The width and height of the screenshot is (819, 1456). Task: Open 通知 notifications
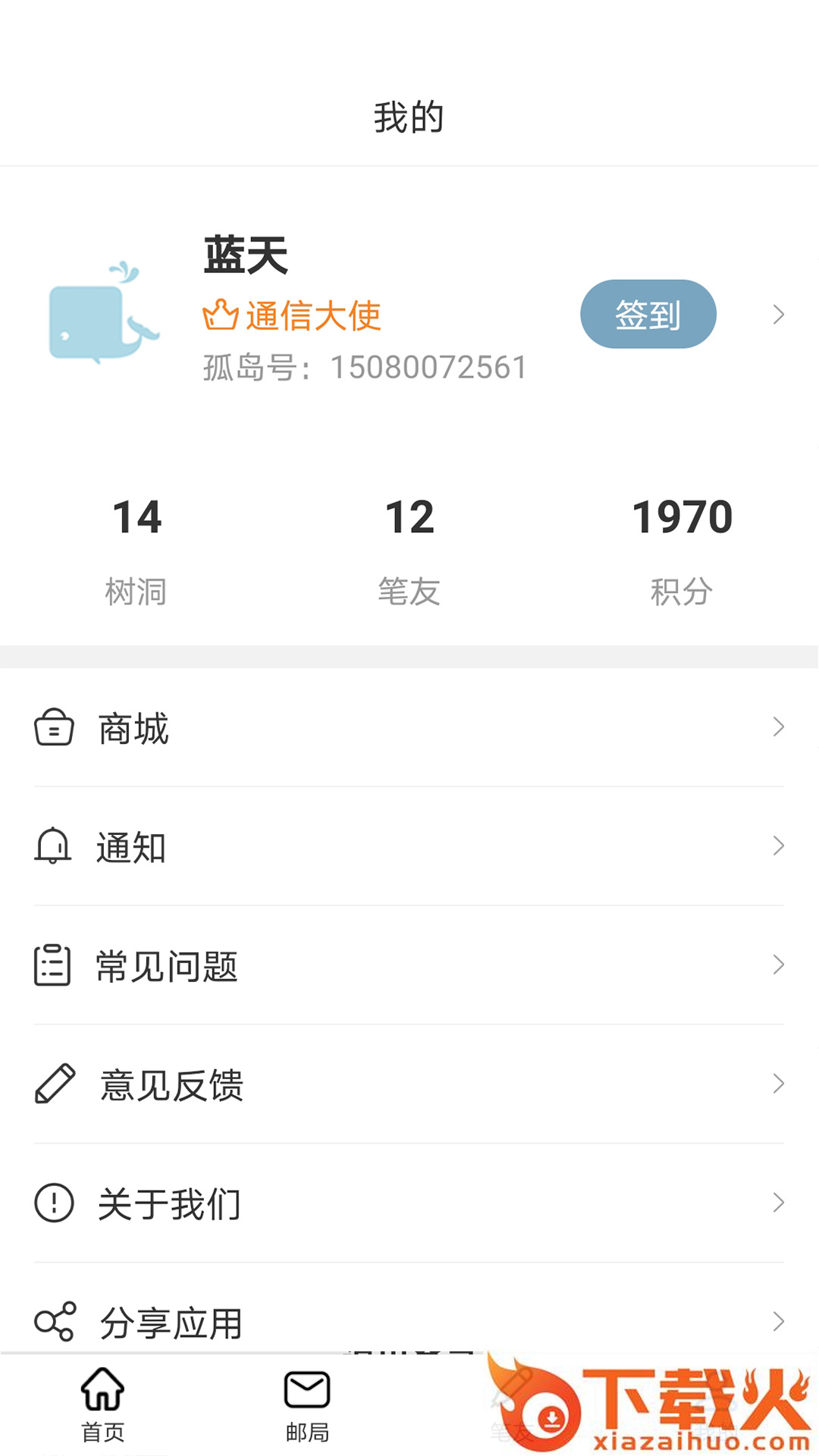(409, 846)
